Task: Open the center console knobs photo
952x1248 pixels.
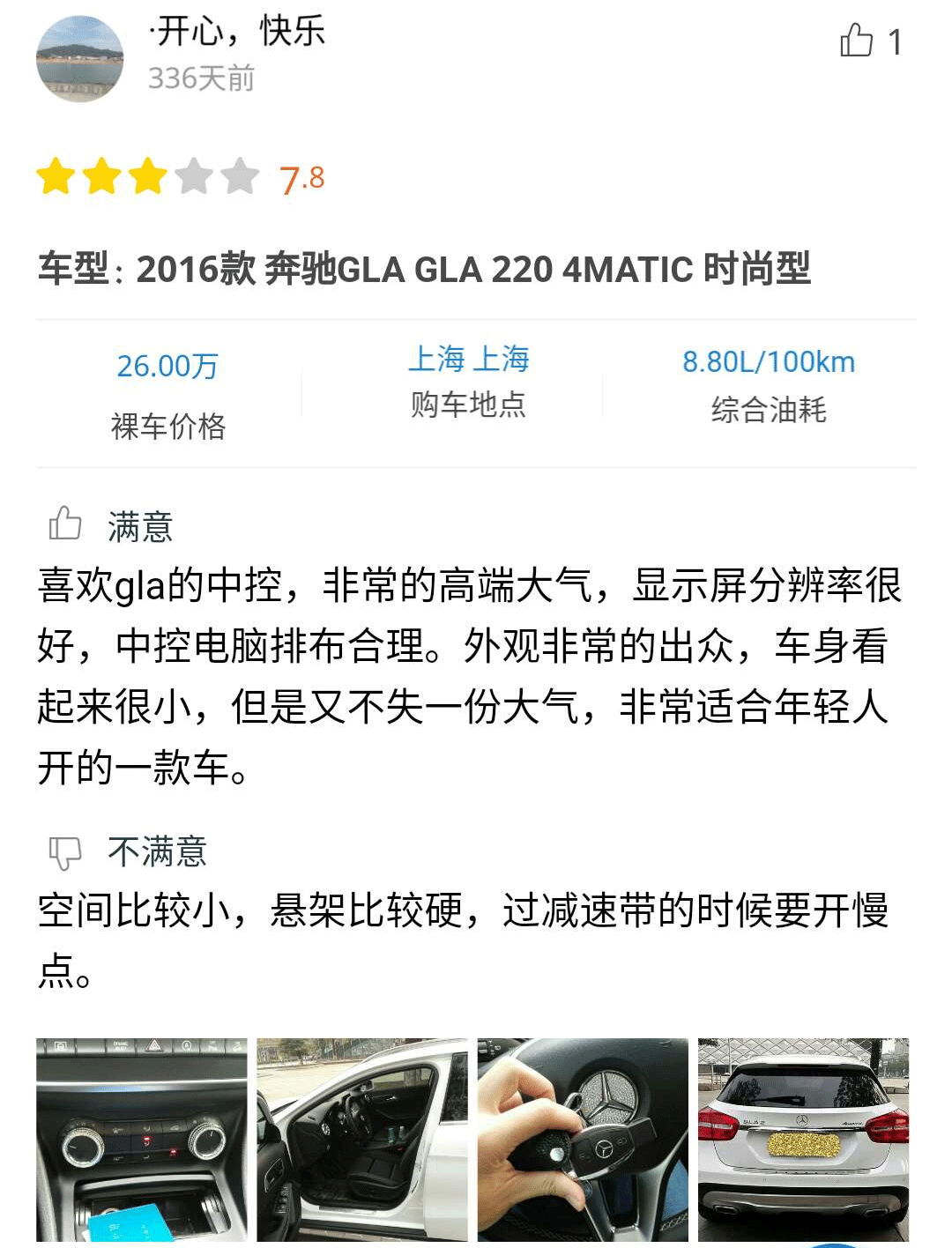Action: click(x=142, y=1140)
